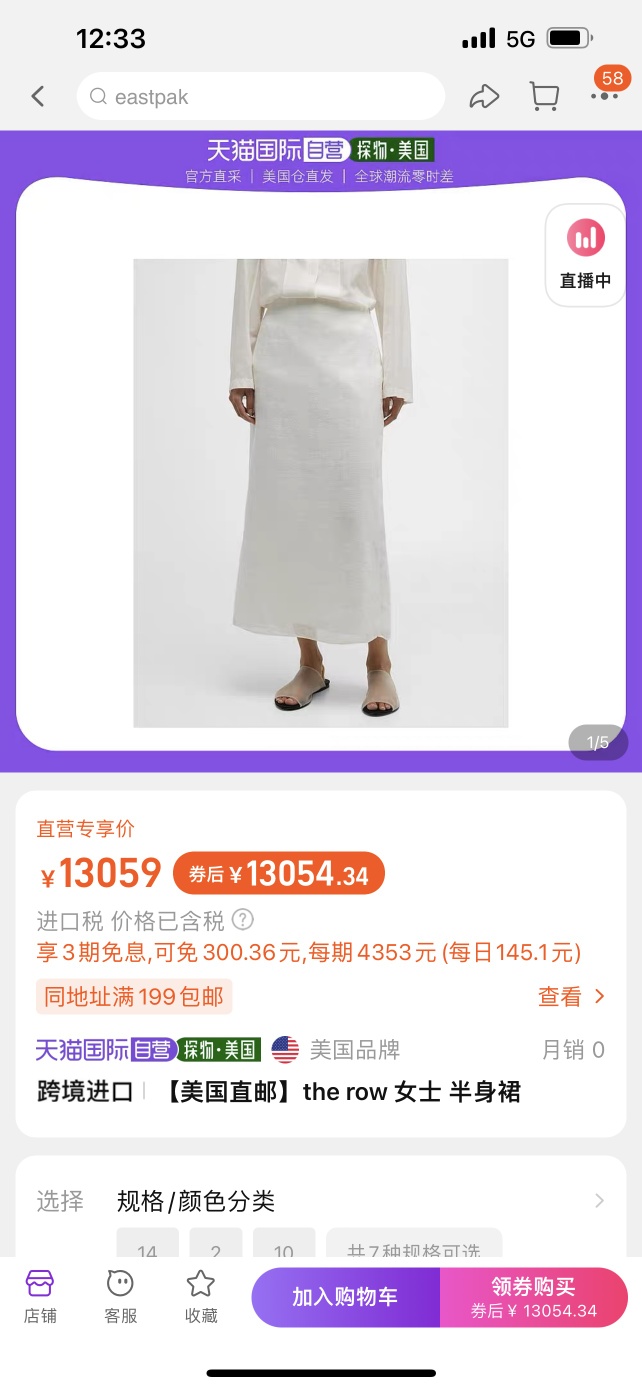Open the overflow menu with 58 badge
This screenshot has height=1389, width=642.
tap(604, 95)
